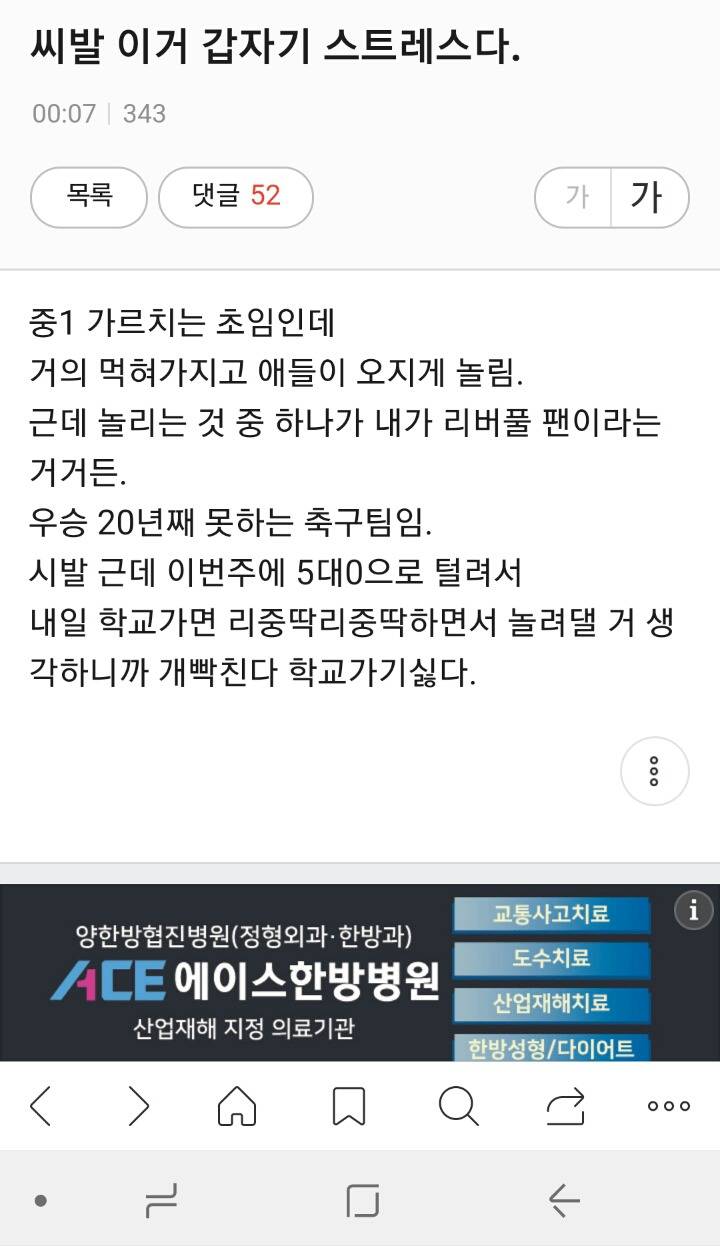Open the browser more options menu
Image resolution: width=720 pixels, height=1246 pixels.
tap(669, 1105)
